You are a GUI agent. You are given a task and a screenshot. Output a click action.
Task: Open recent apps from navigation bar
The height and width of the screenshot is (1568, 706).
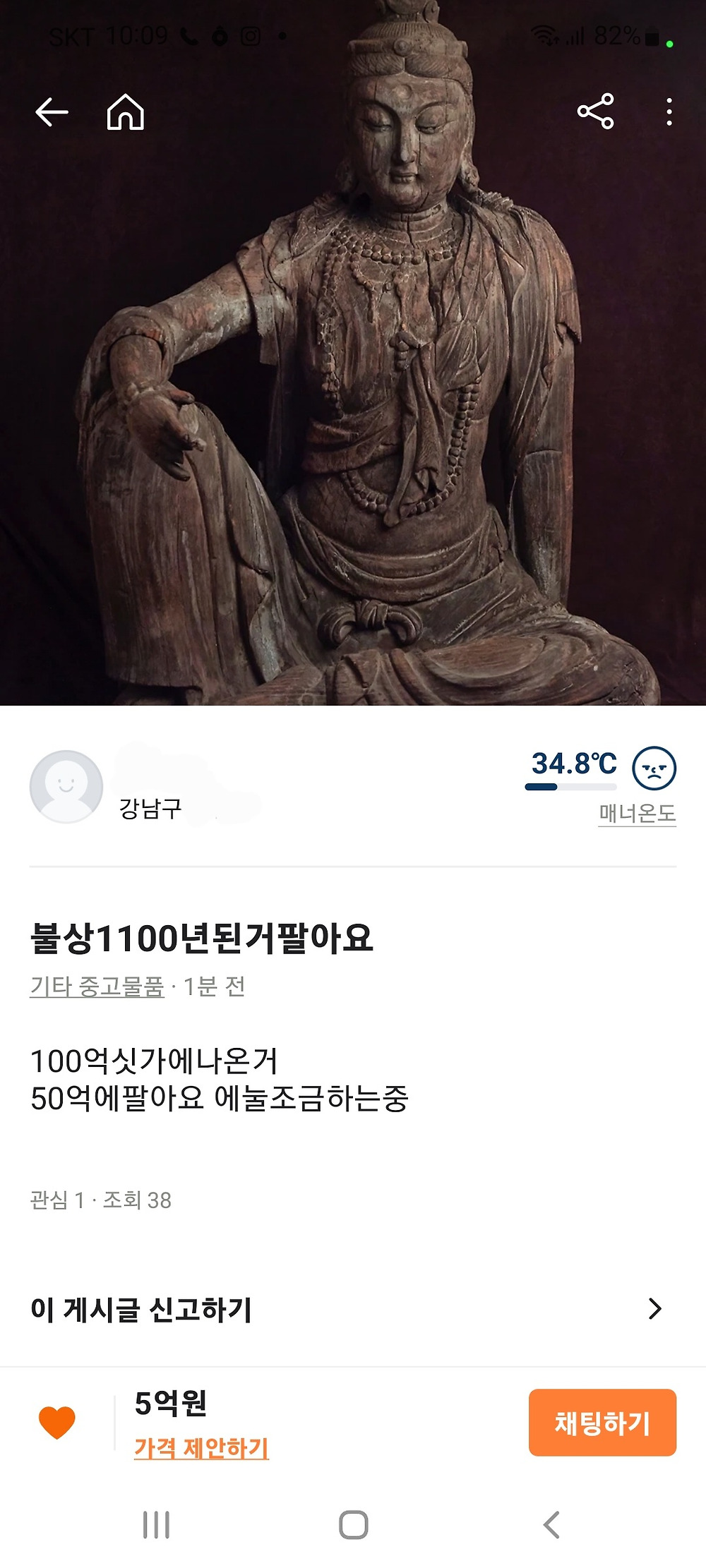[156, 1524]
